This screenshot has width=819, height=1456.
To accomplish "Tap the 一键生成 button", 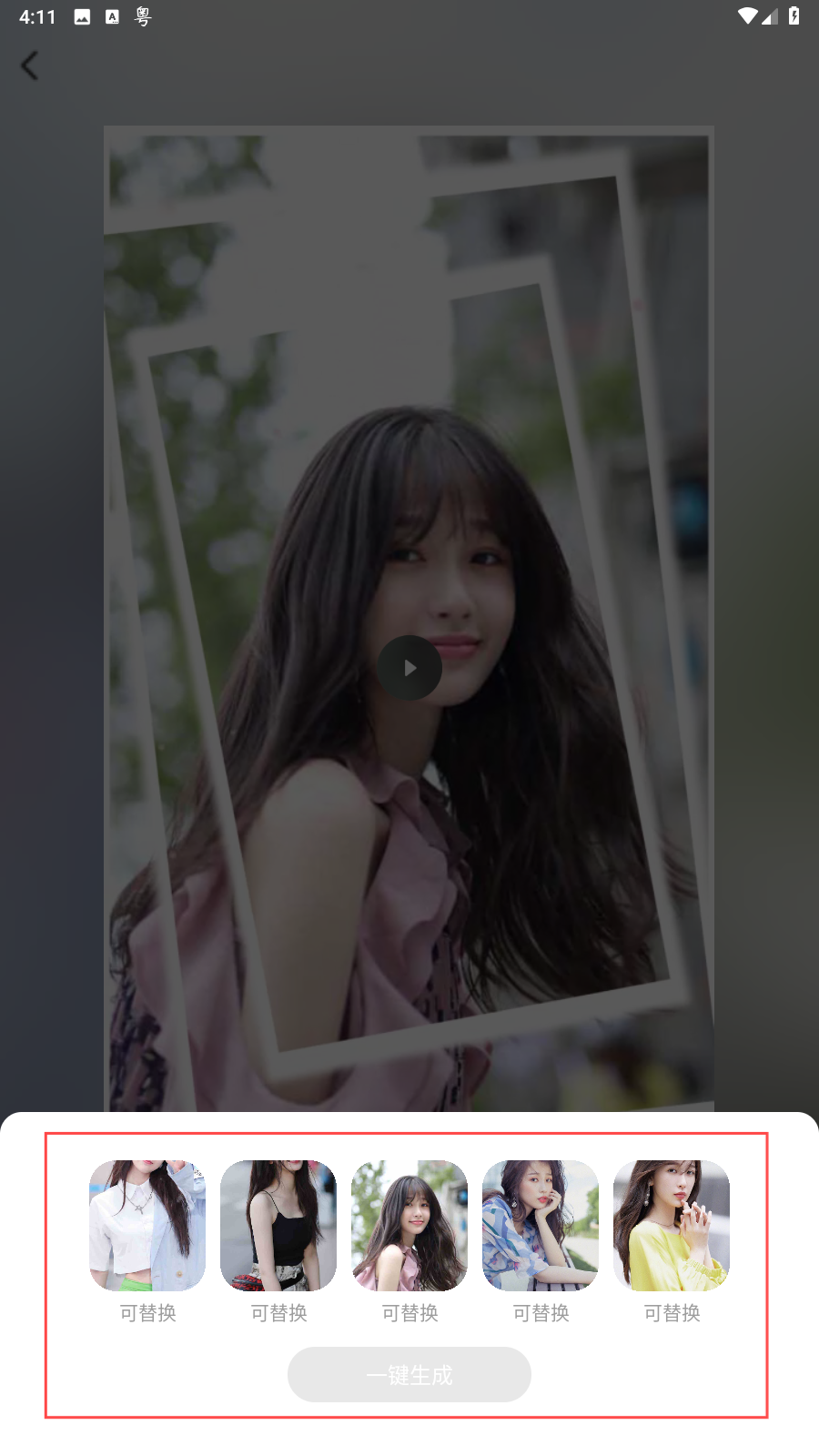I will coord(409,1374).
